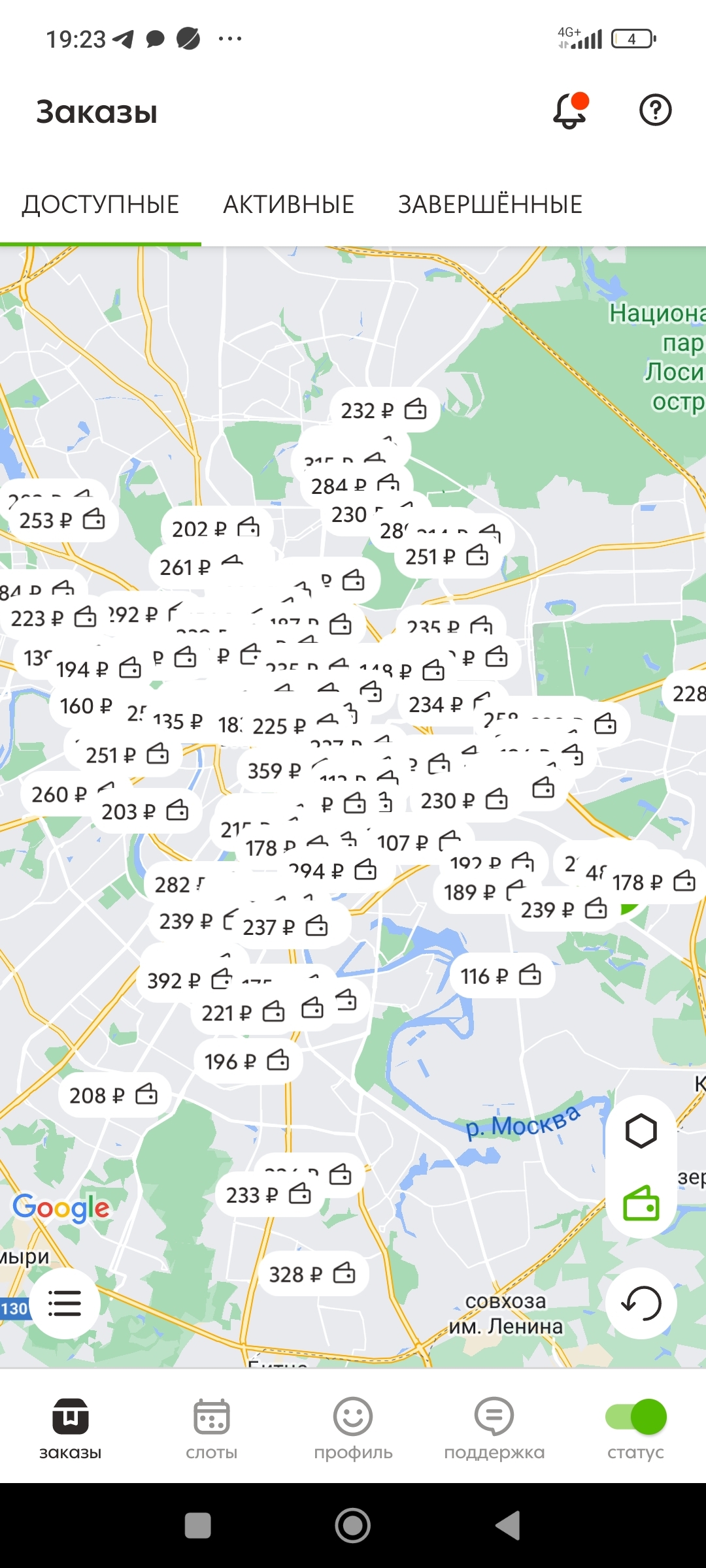This screenshot has height=1568, width=706.
Task: Open the 253 ₽ order marker
Action: point(61,520)
